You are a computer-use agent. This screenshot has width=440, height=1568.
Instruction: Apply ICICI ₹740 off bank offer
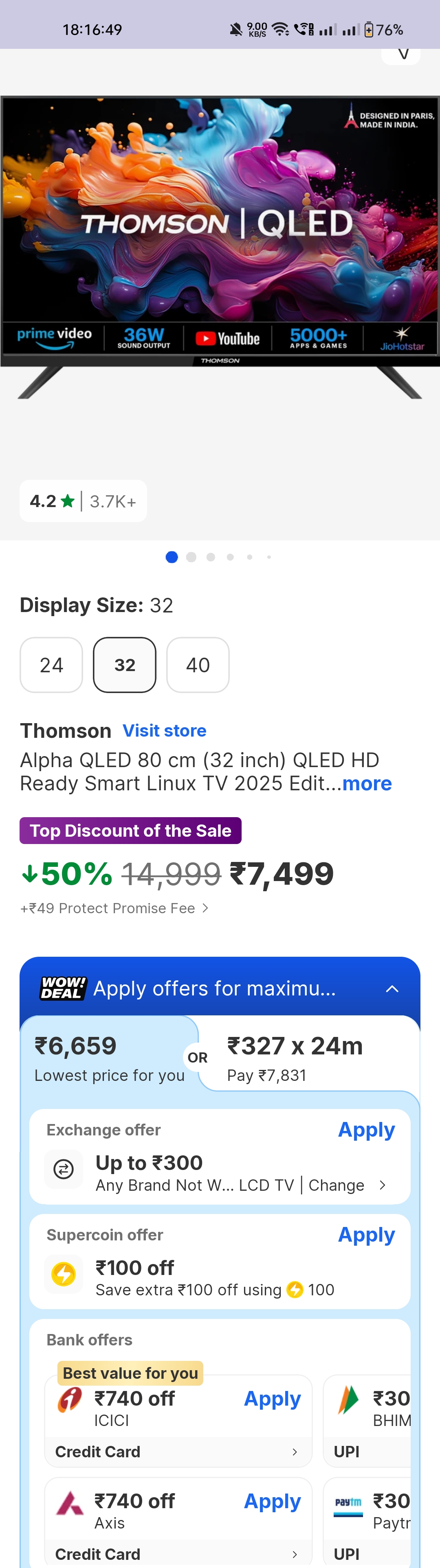(x=272, y=1399)
